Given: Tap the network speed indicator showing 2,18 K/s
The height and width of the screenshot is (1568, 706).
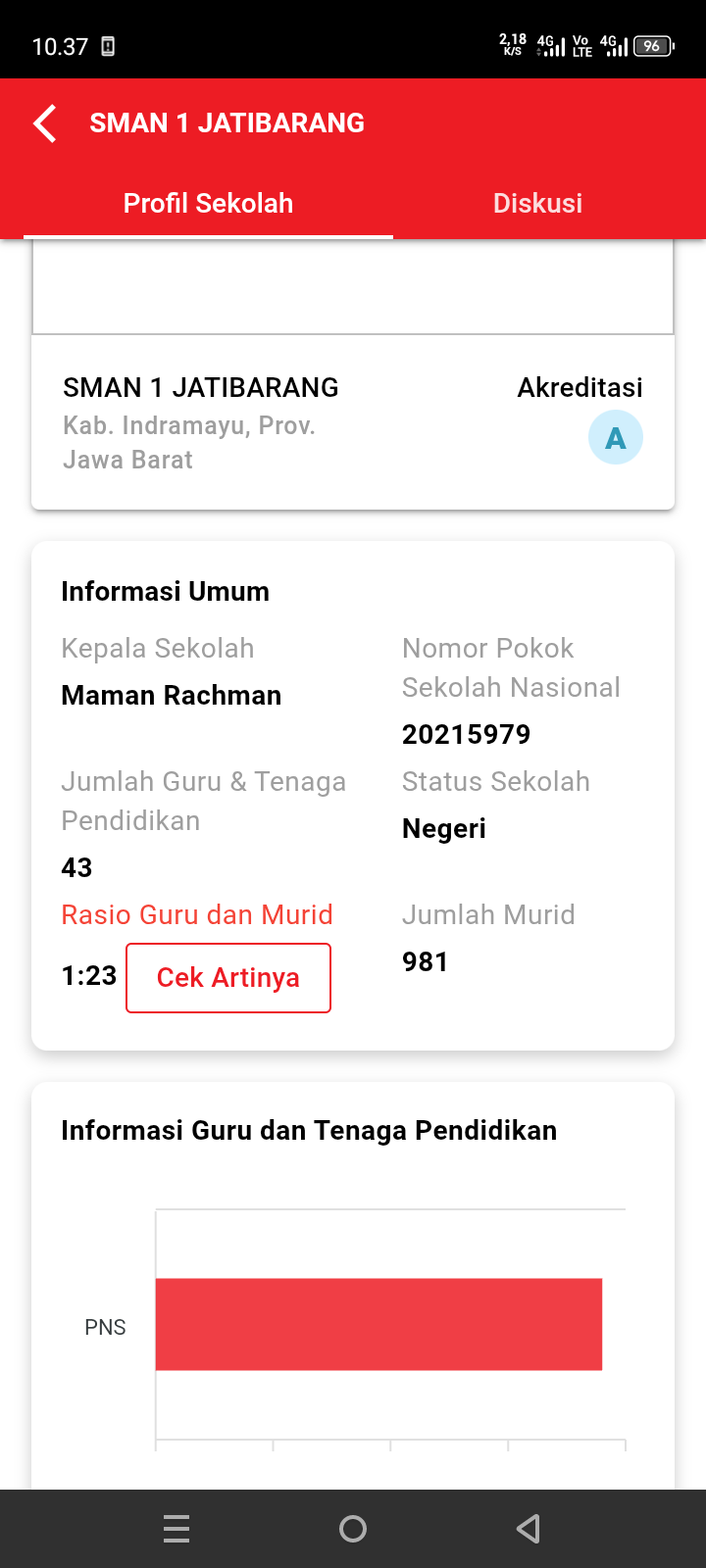Looking at the screenshot, I should (511, 44).
